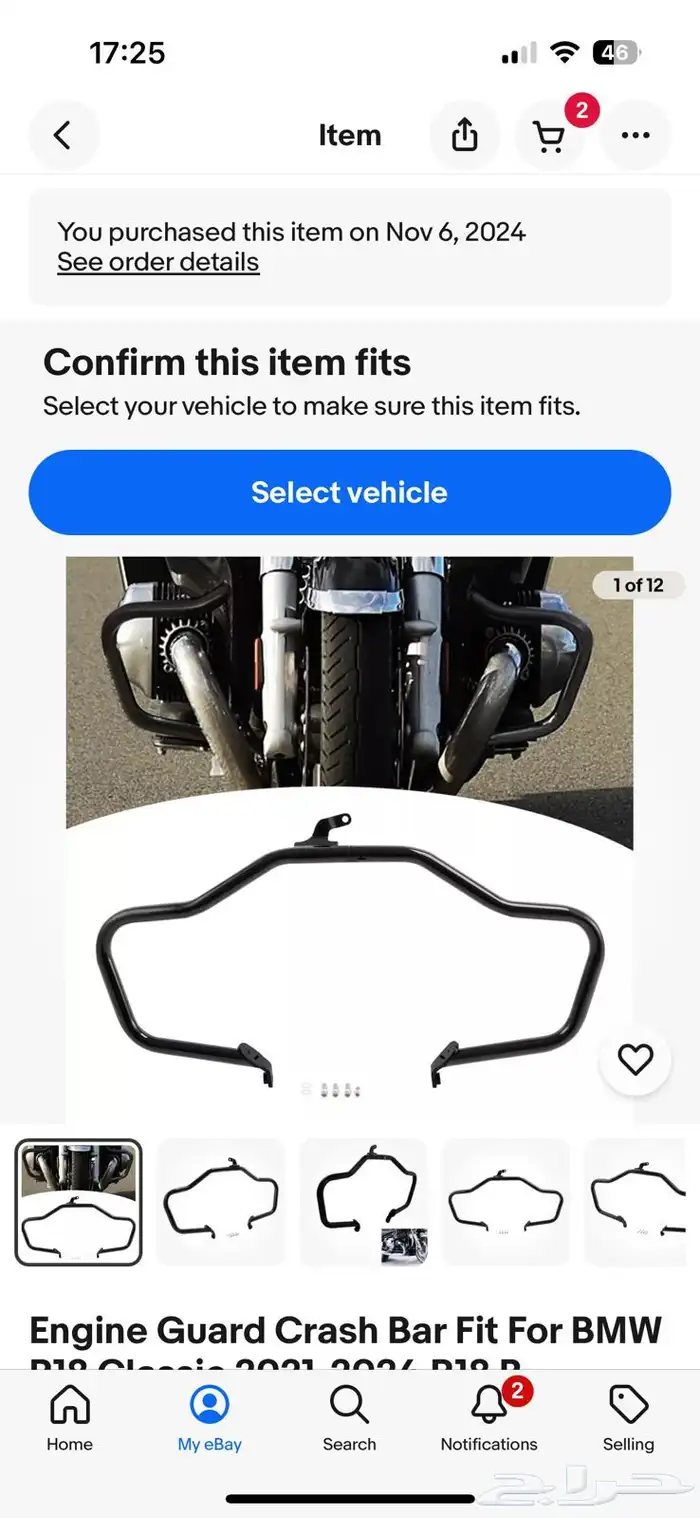Go back using the back arrow
The height and width of the screenshot is (1518, 700).
coord(63,135)
